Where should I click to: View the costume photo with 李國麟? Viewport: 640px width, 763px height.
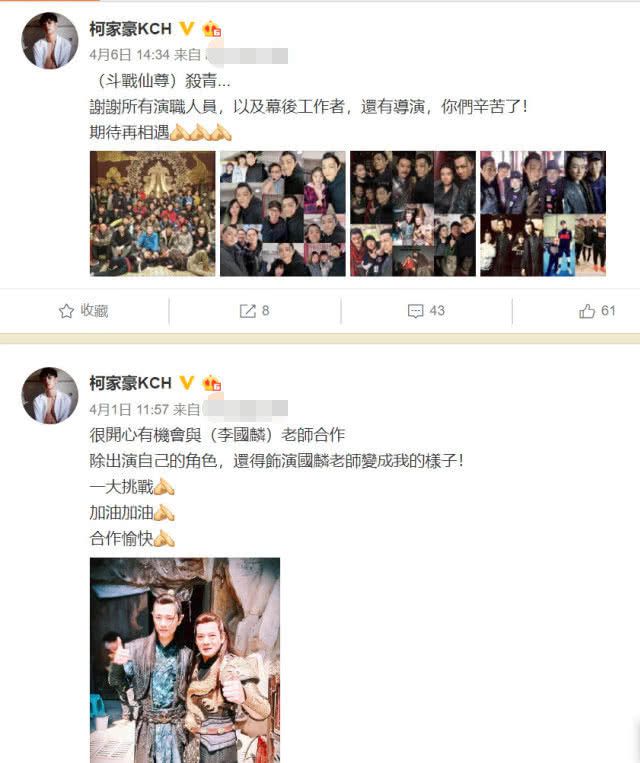[185, 660]
